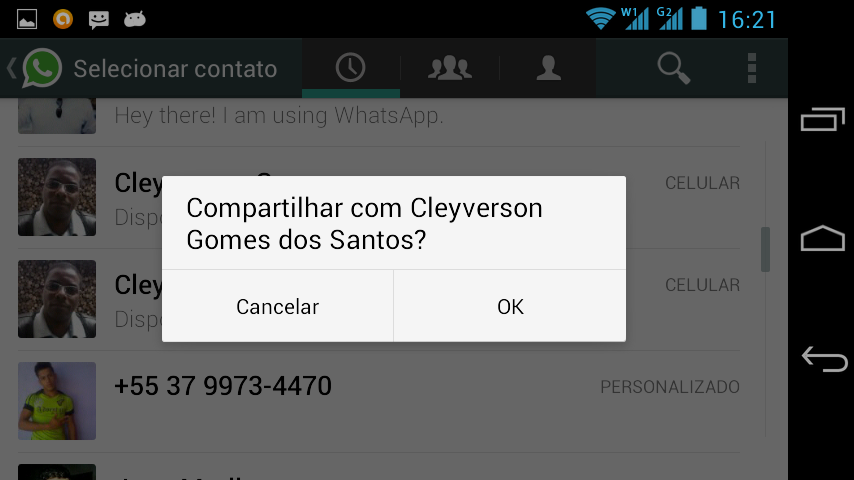Tap the system back button
Viewport: 854px width, 480px height.
[823, 357]
